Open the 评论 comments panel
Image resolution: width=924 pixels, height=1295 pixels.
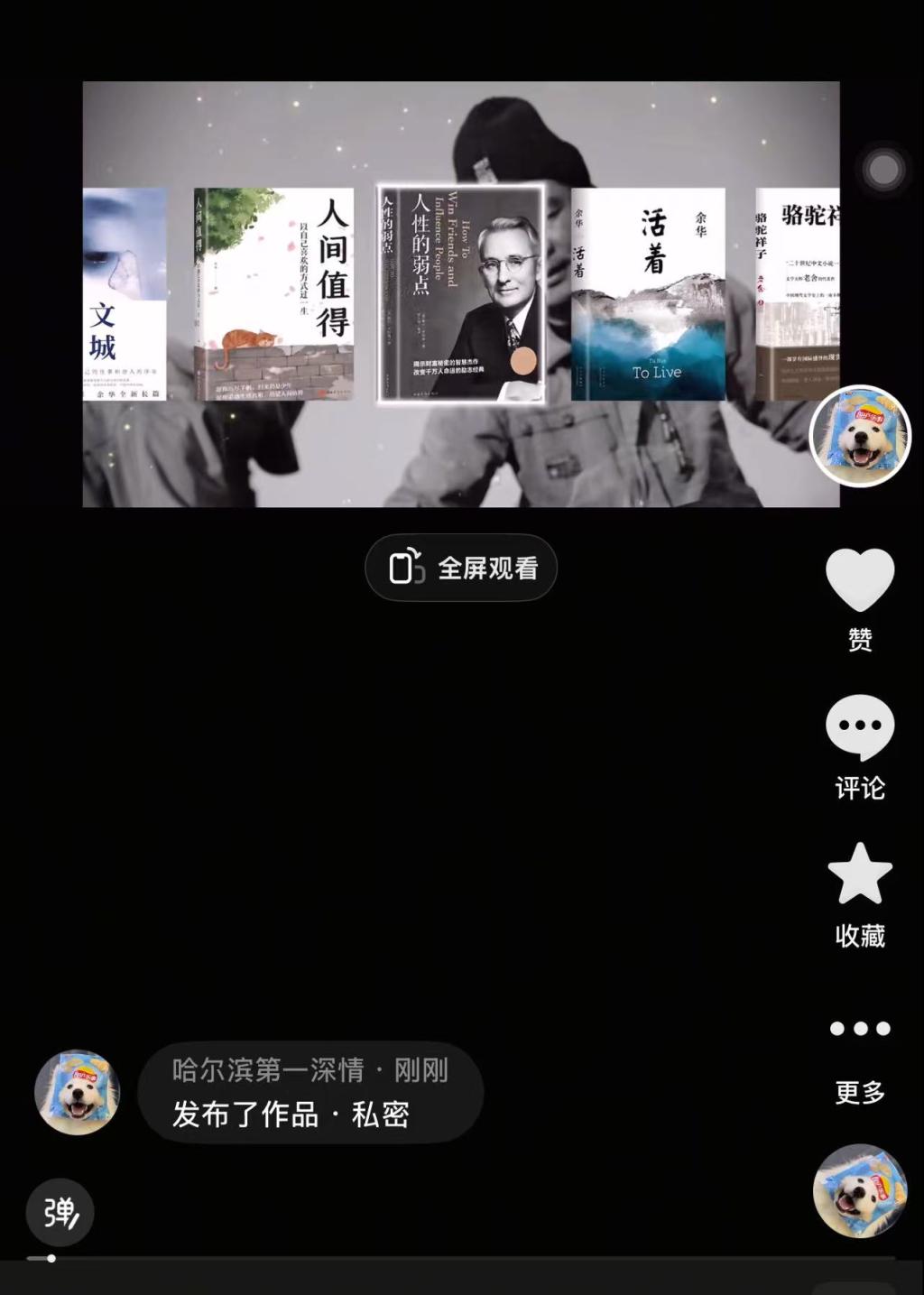860,727
